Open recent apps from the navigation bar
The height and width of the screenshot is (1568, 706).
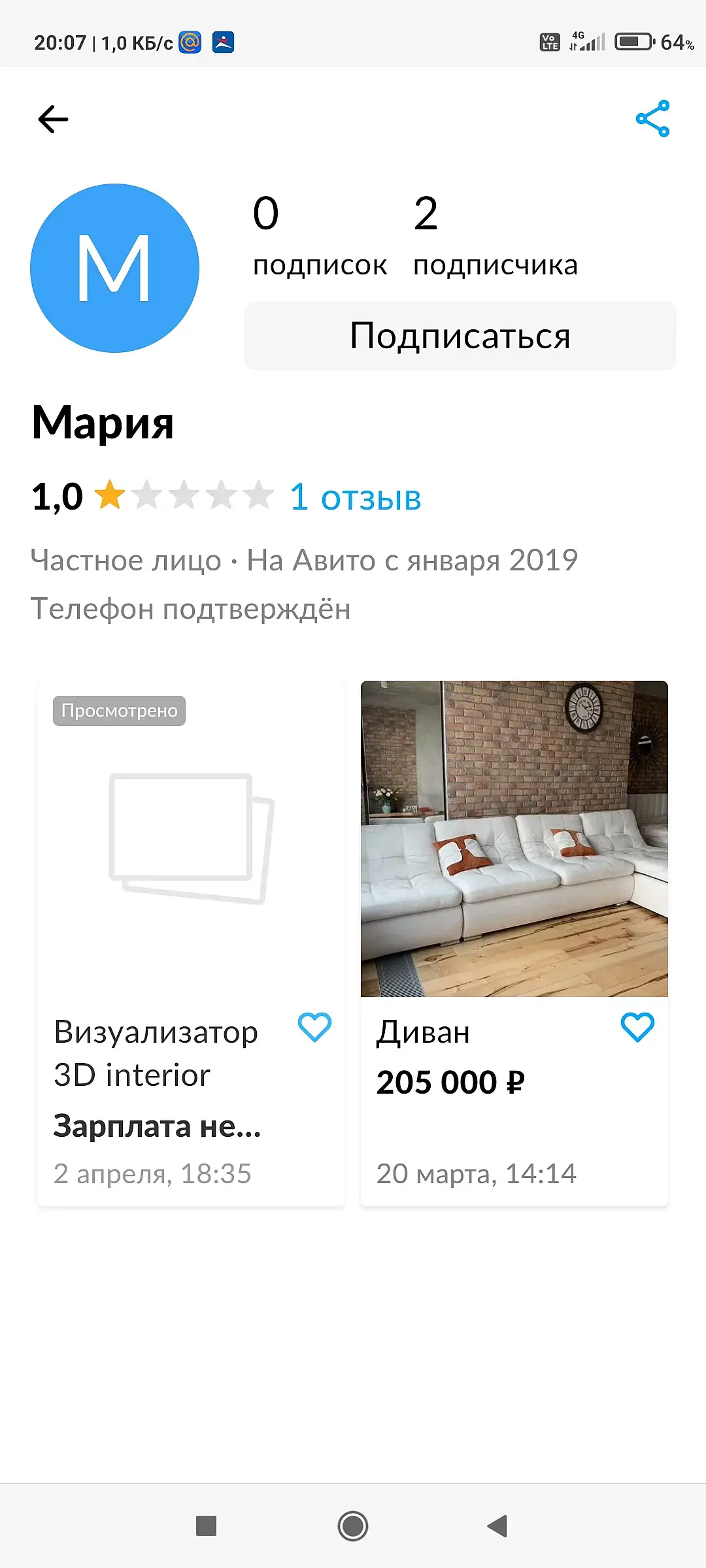(207, 1526)
